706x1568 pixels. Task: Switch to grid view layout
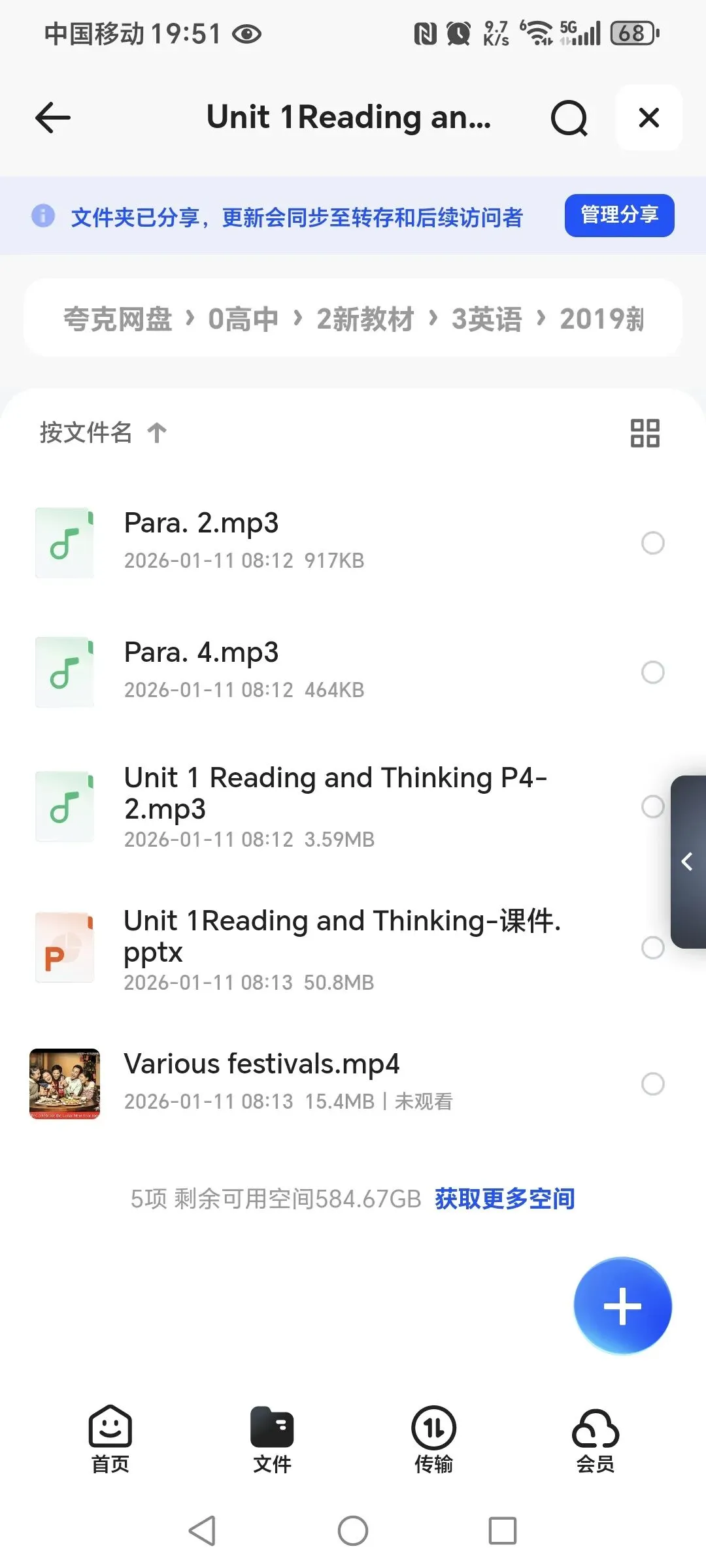[x=645, y=433]
